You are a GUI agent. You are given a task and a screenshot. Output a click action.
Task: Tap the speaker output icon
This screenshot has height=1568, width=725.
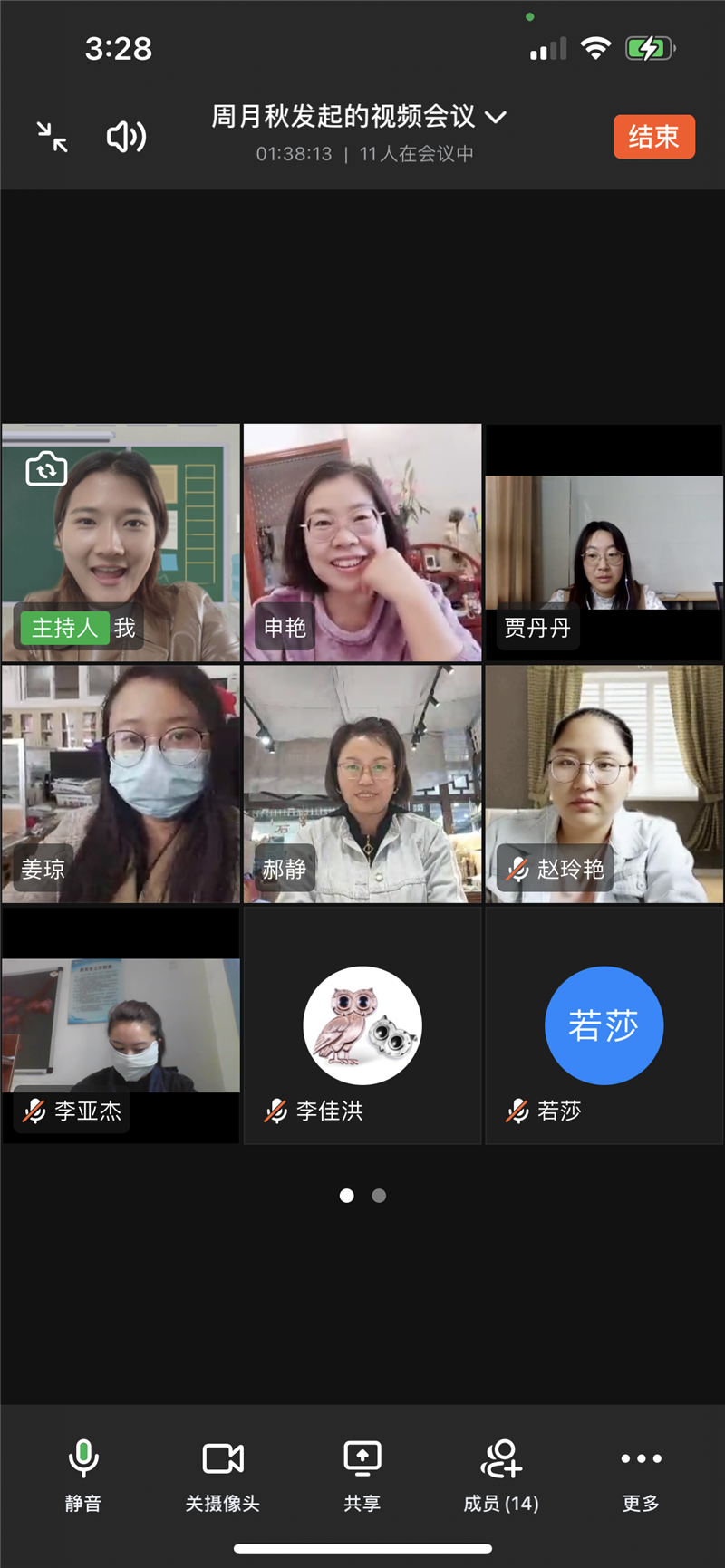click(125, 137)
